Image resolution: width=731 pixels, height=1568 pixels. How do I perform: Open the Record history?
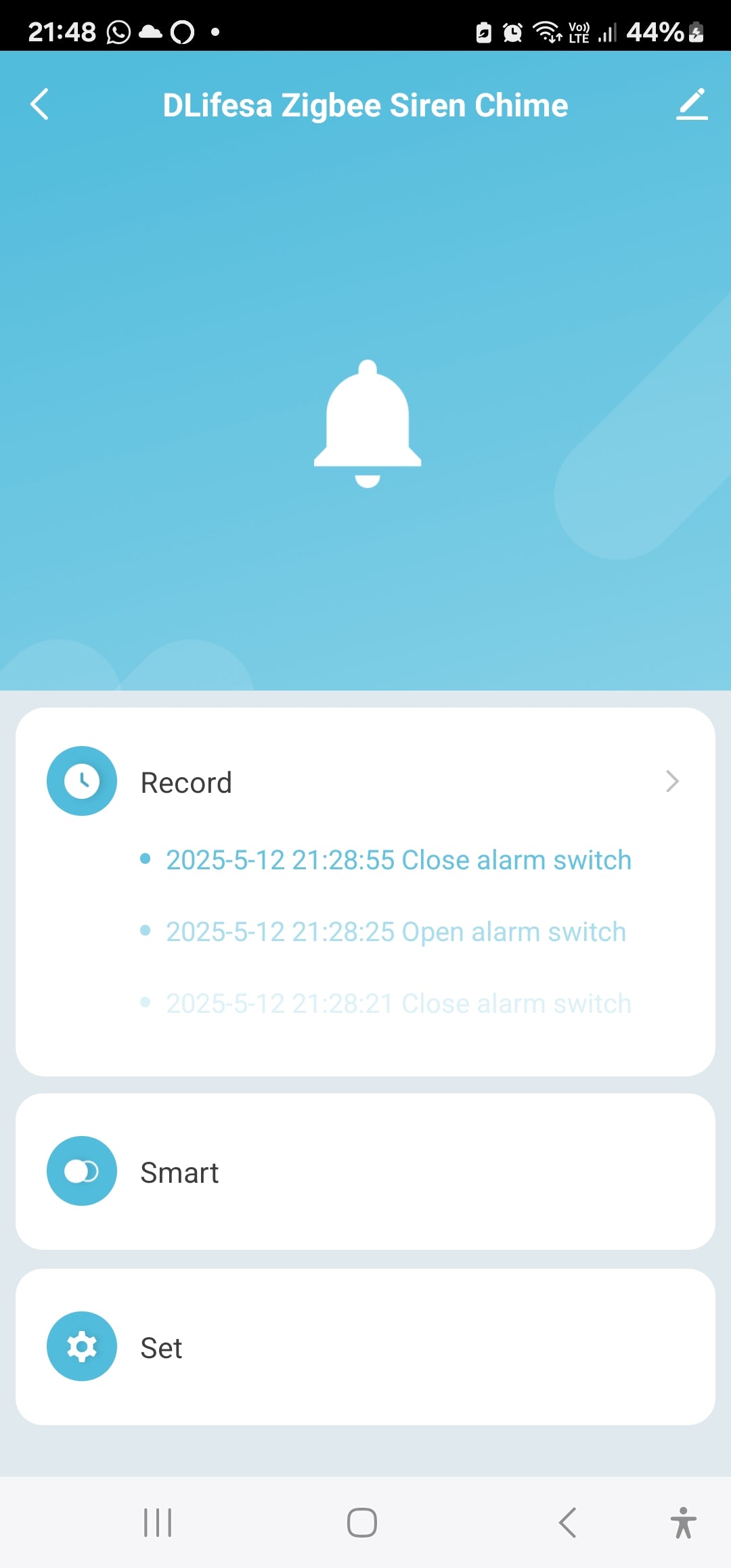click(x=365, y=782)
